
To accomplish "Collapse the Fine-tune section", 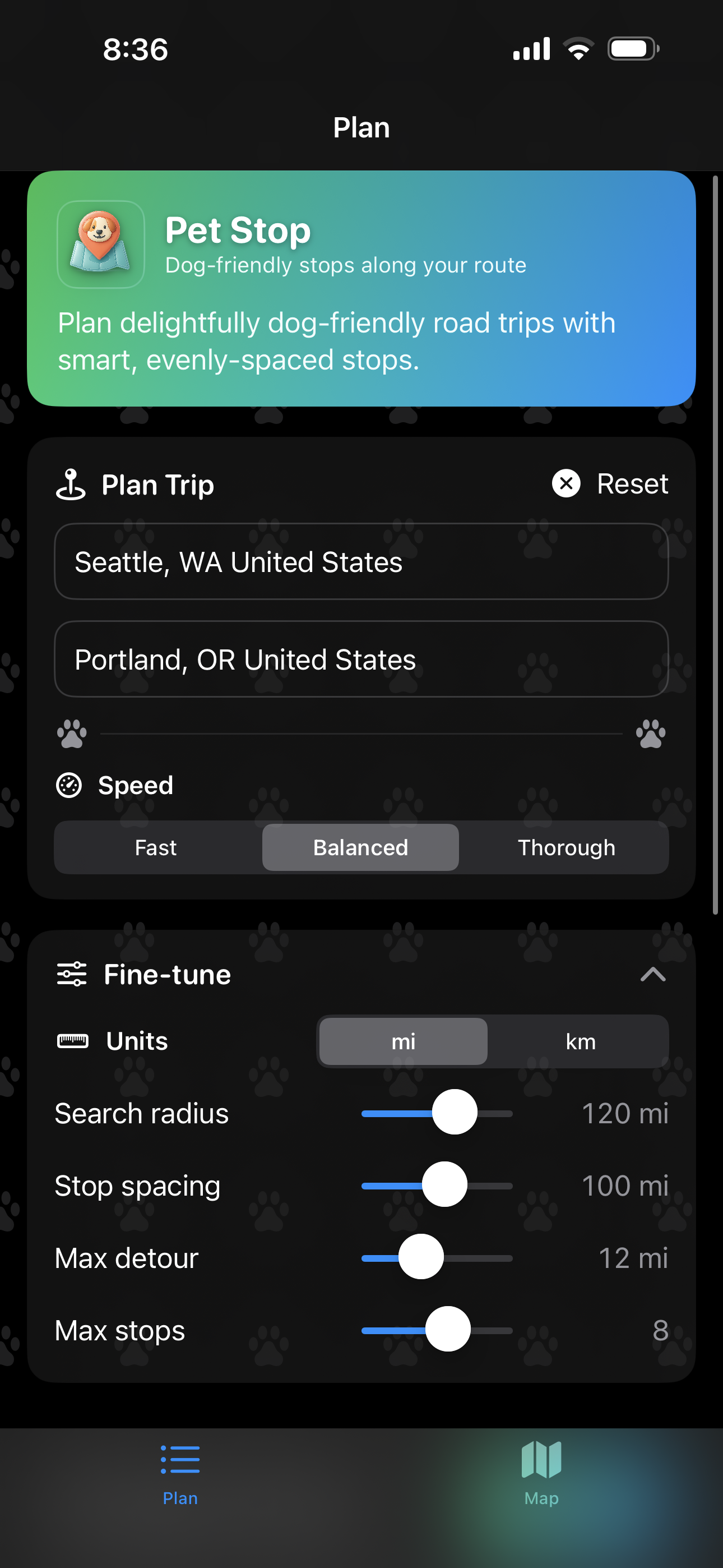I will click(x=653, y=975).
